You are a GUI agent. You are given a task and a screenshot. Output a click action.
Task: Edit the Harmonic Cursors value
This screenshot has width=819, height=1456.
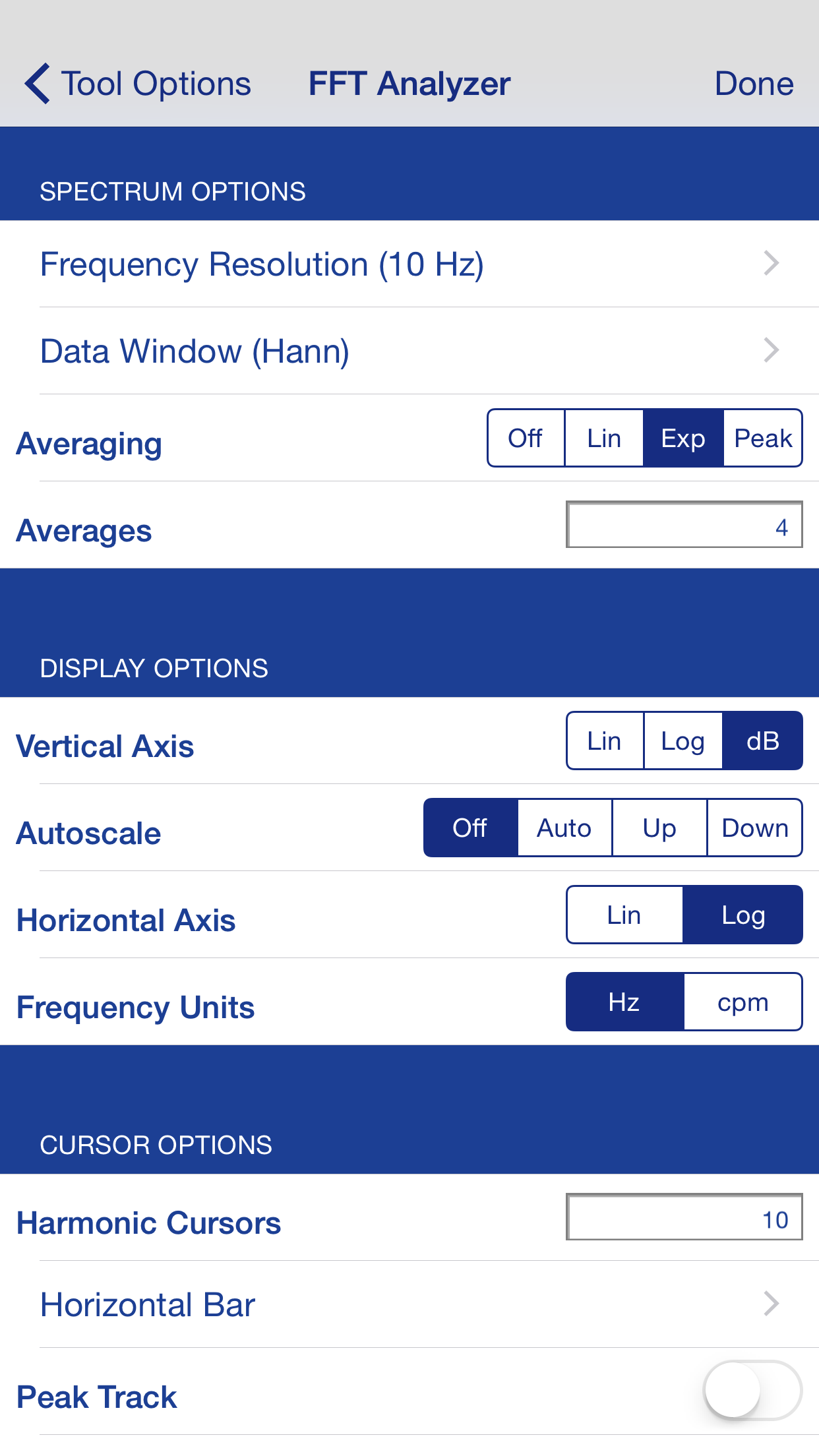[684, 1217]
